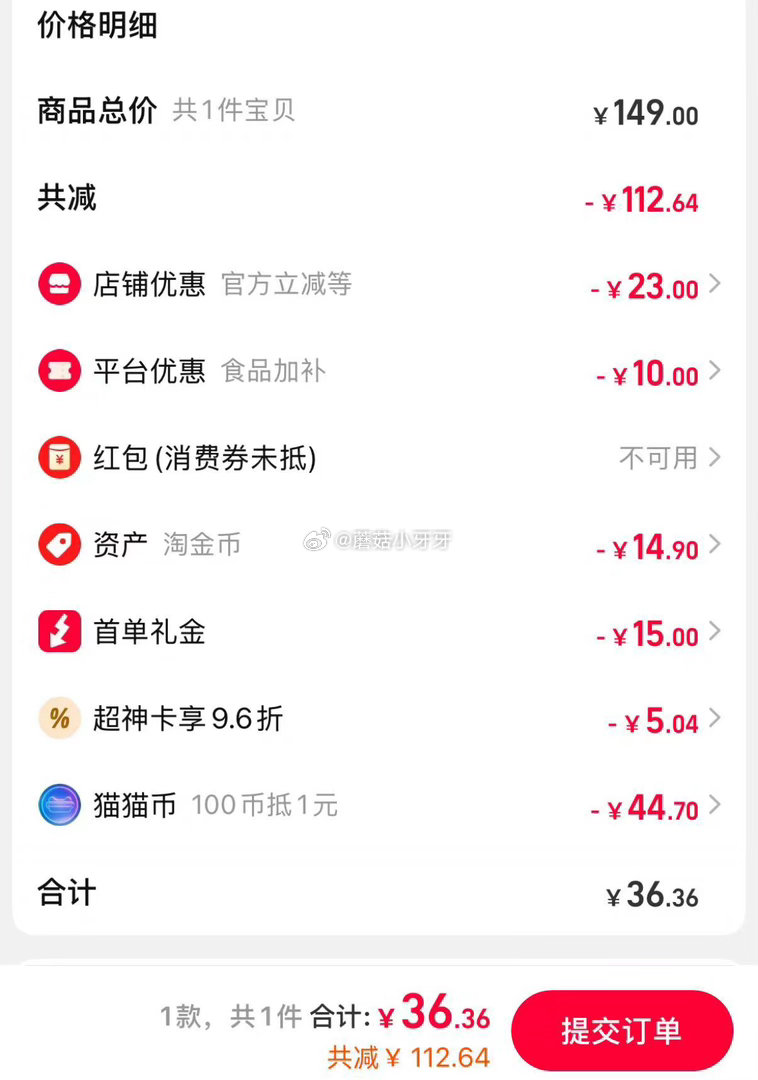Click the 红包 red envelope icon
758x1080 pixels.
point(59,458)
